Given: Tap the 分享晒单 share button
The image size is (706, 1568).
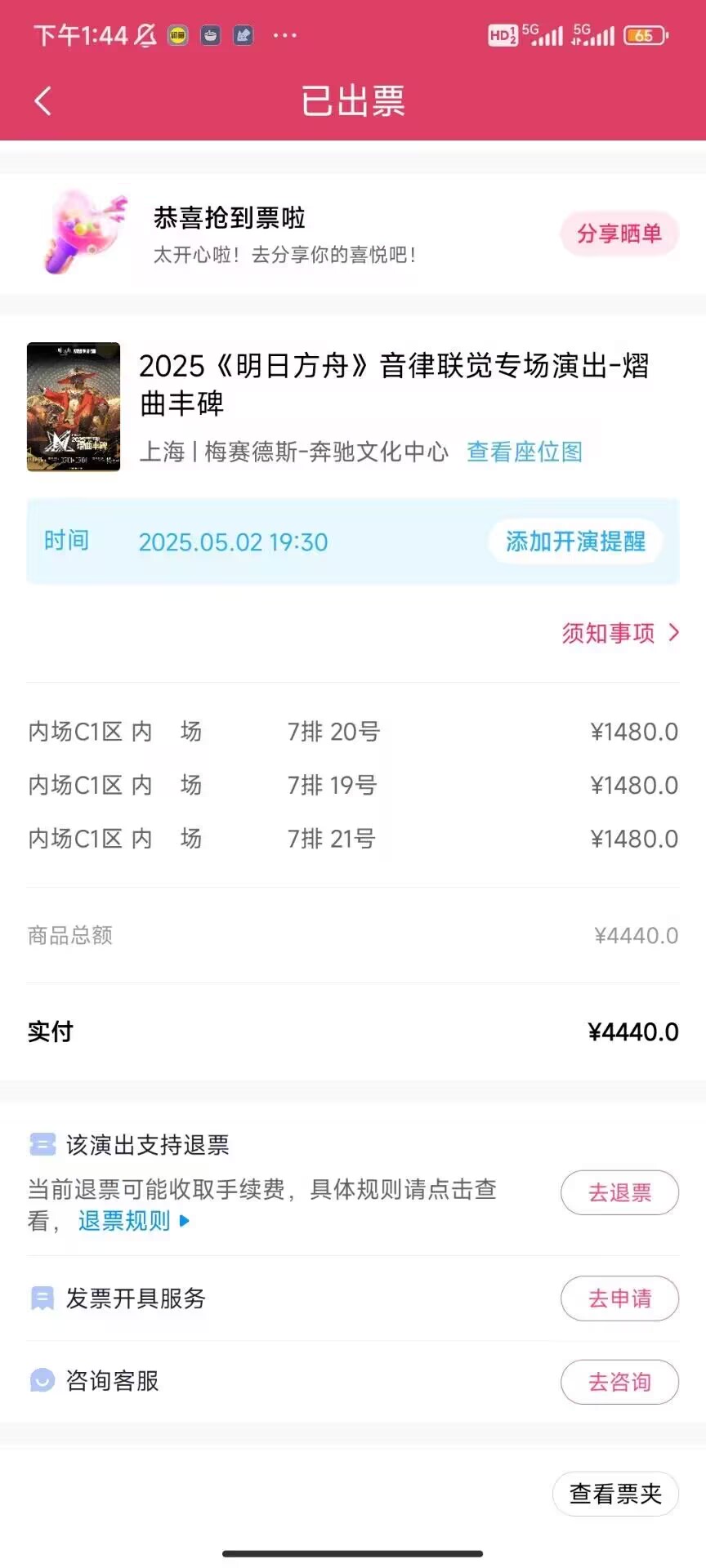Looking at the screenshot, I should (619, 234).
